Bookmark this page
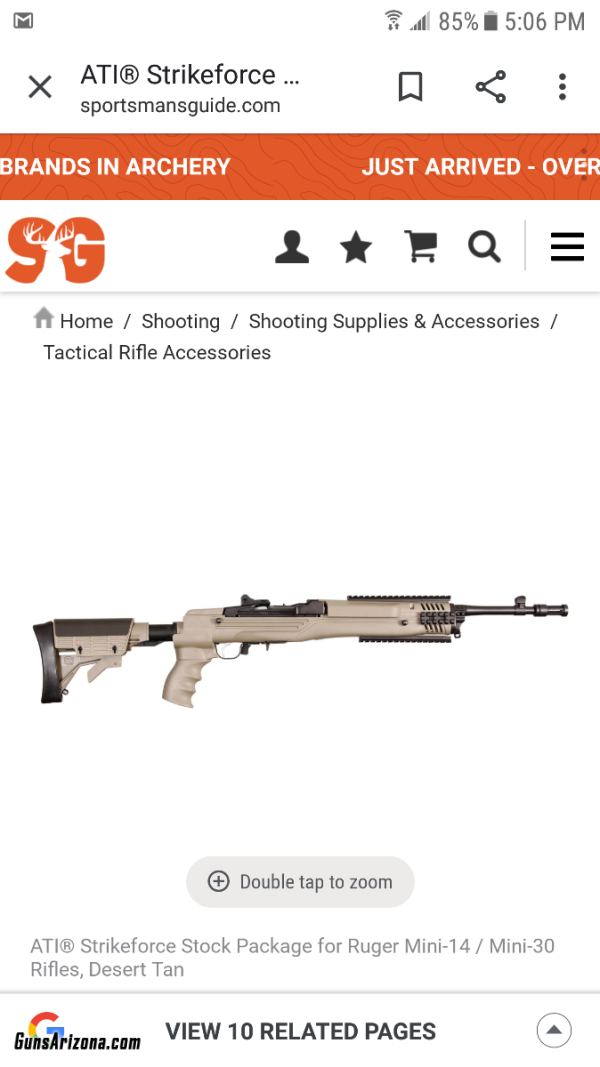 click(x=410, y=87)
